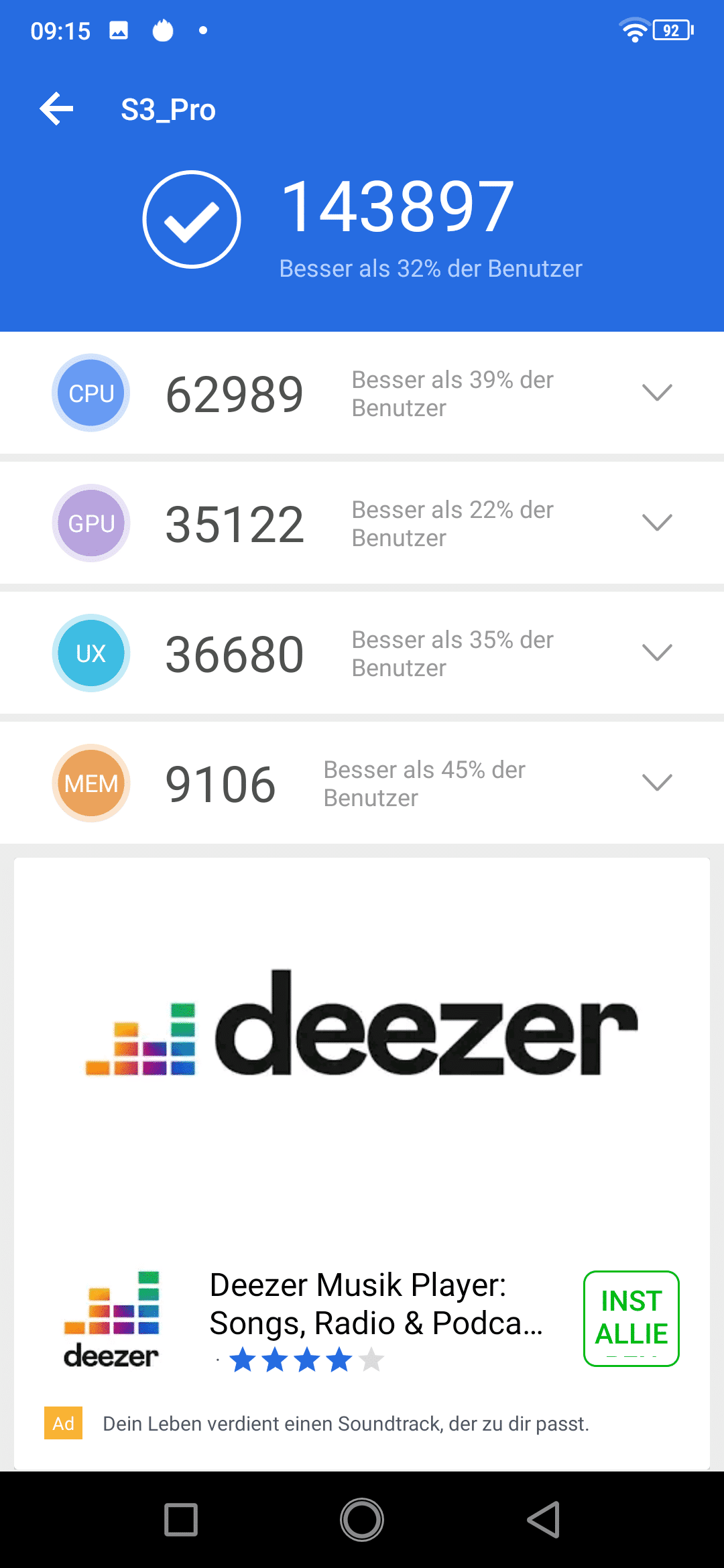Screen dimensions: 724x1568
Task: Expand the UX score details
Action: coord(657,653)
